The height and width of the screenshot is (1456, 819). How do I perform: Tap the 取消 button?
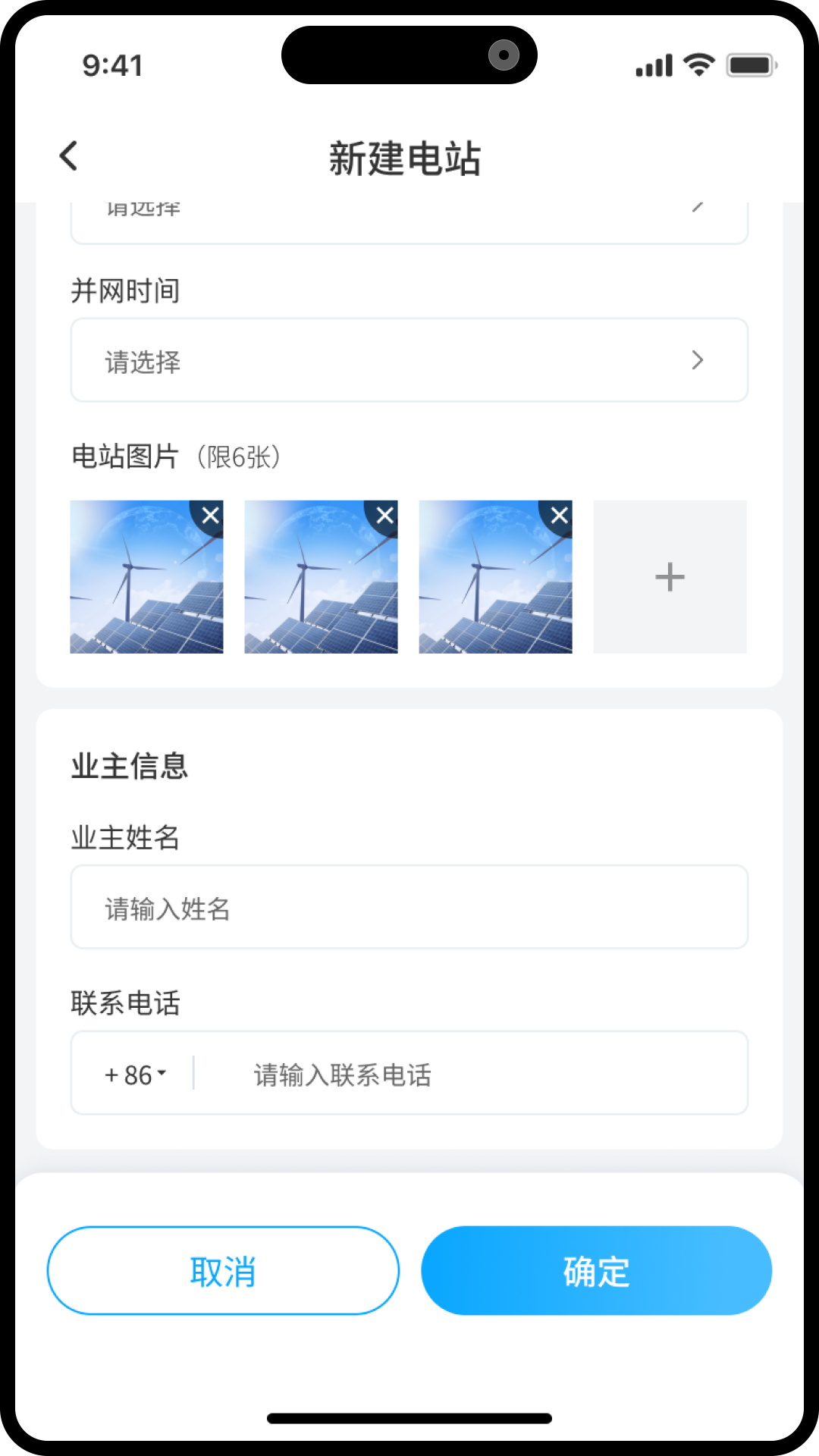click(x=223, y=1271)
